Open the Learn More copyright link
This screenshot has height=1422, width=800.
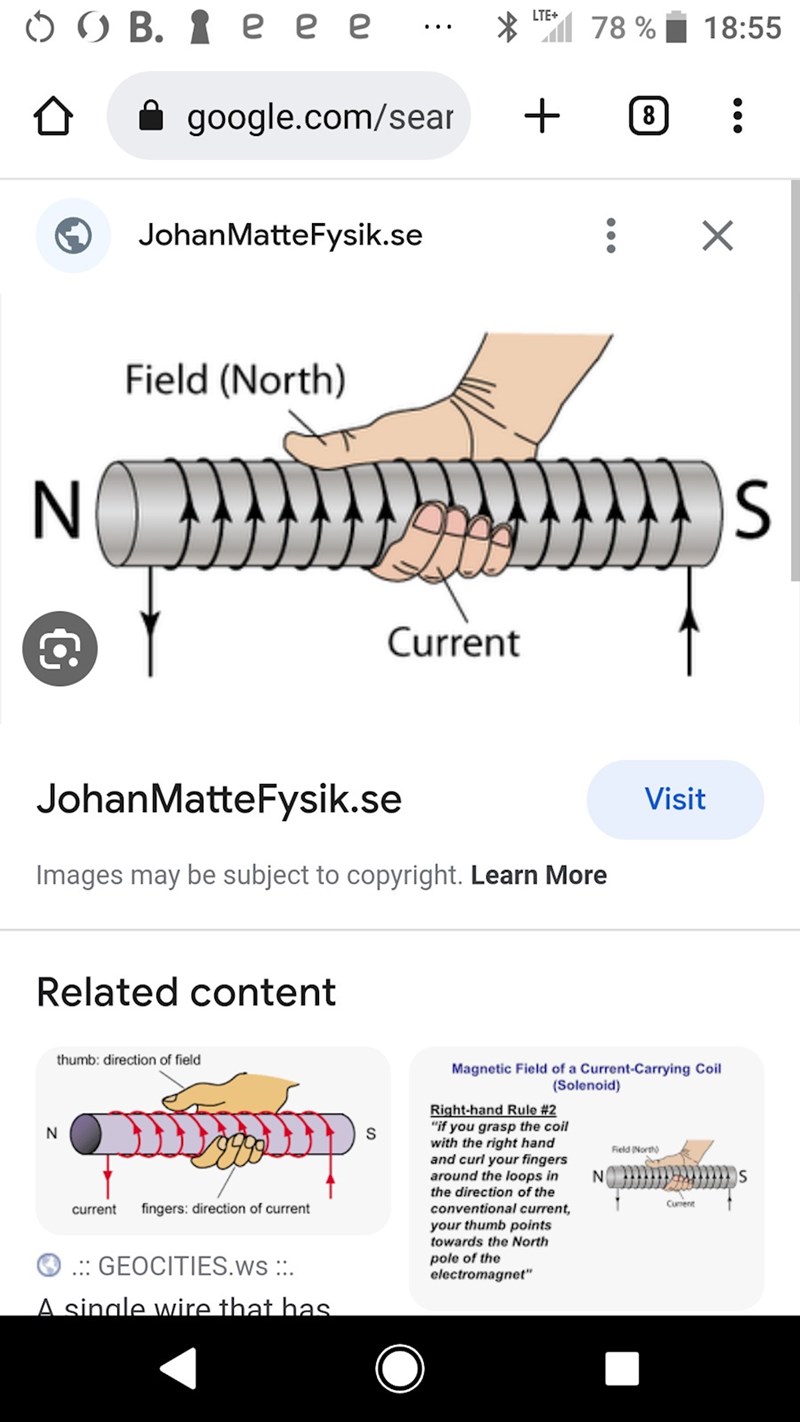coord(538,875)
